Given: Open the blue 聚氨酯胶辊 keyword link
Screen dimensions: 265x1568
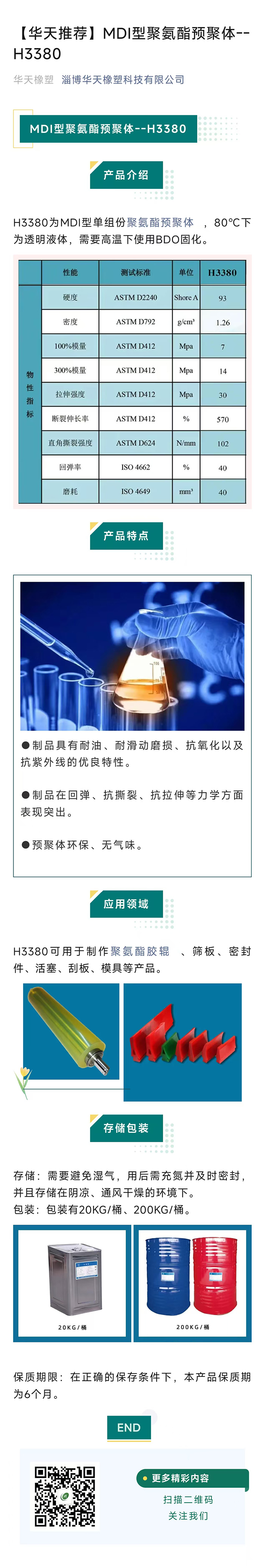Looking at the screenshot, I should click(140, 951).
